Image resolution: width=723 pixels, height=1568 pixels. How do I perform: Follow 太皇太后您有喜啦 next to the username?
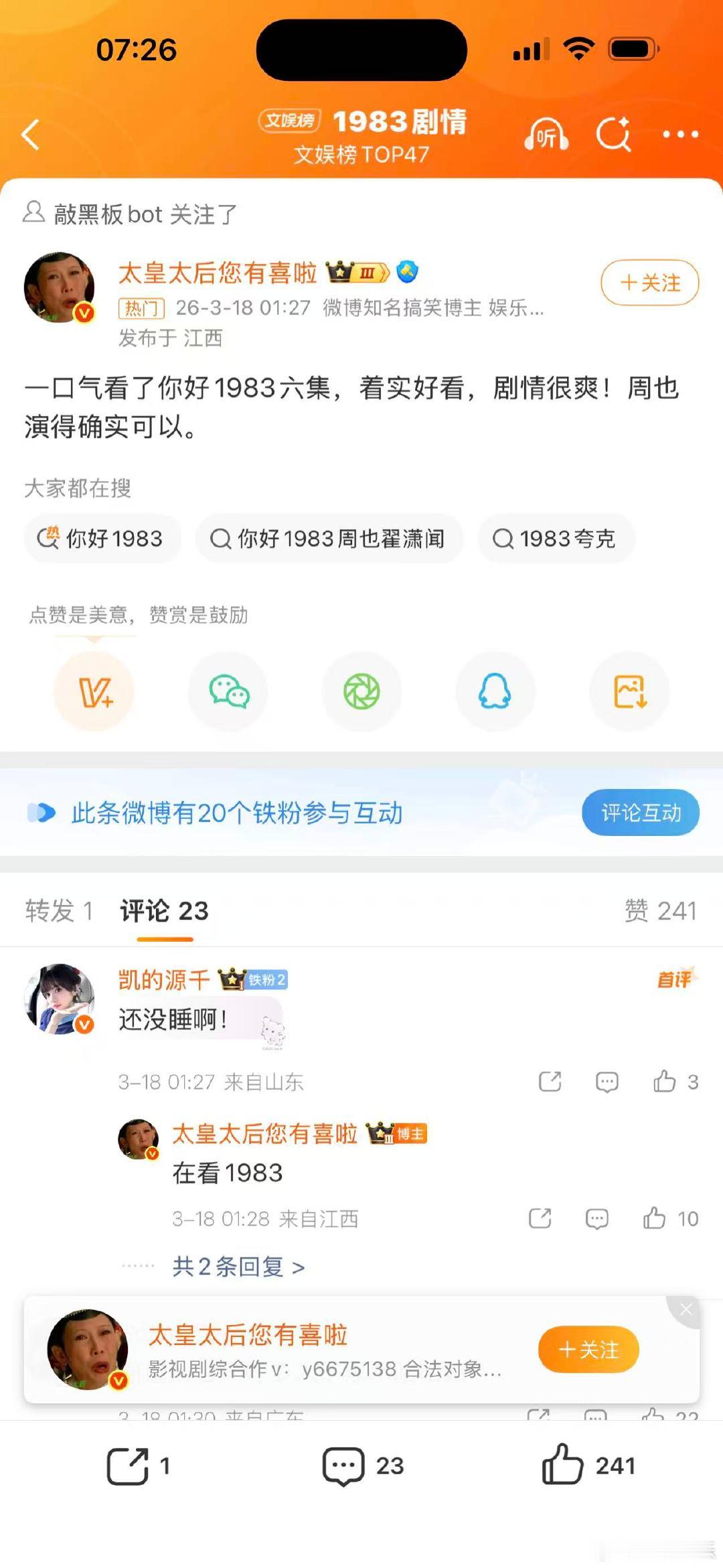coord(648,283)
